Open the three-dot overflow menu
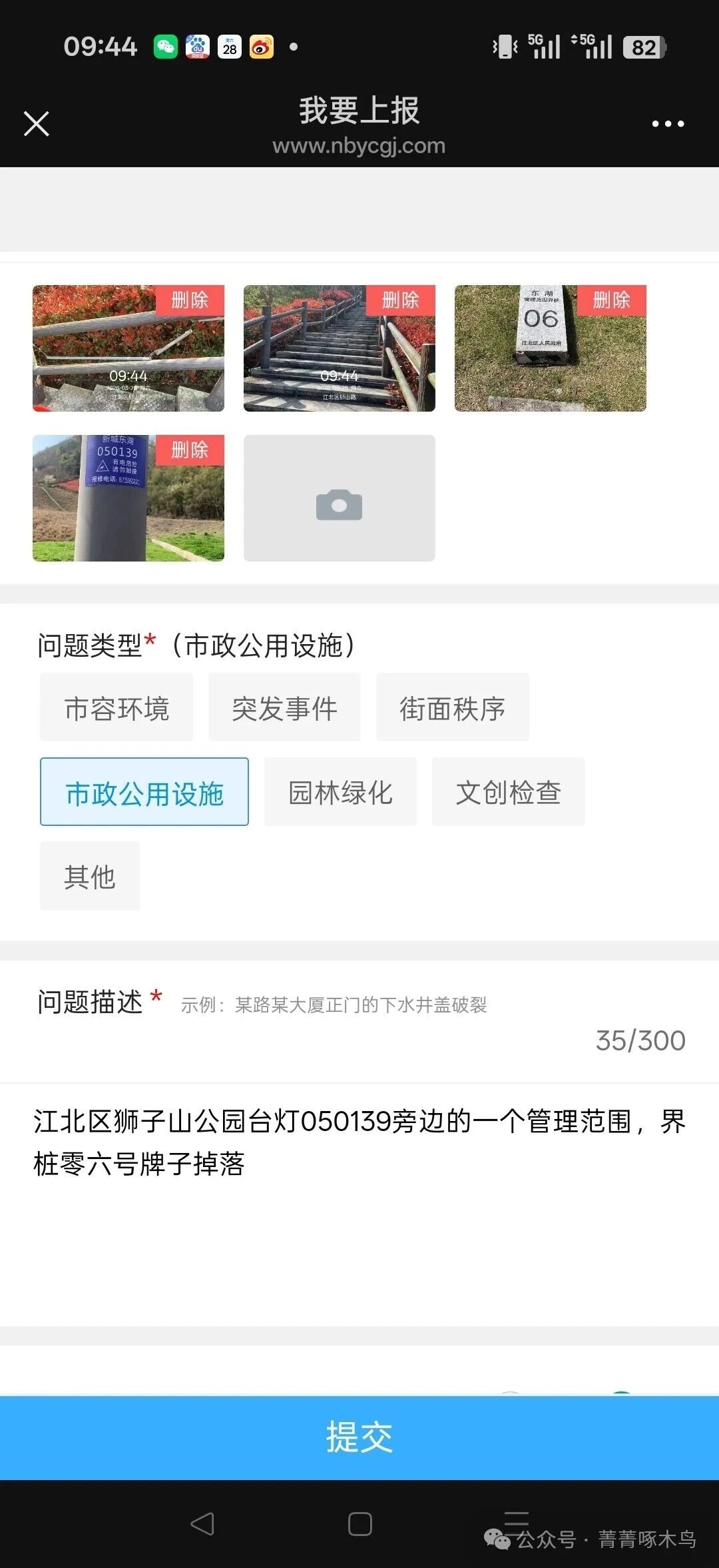Image resolution: width=719 pixels, height=1568 pixels. pos(667,124)
